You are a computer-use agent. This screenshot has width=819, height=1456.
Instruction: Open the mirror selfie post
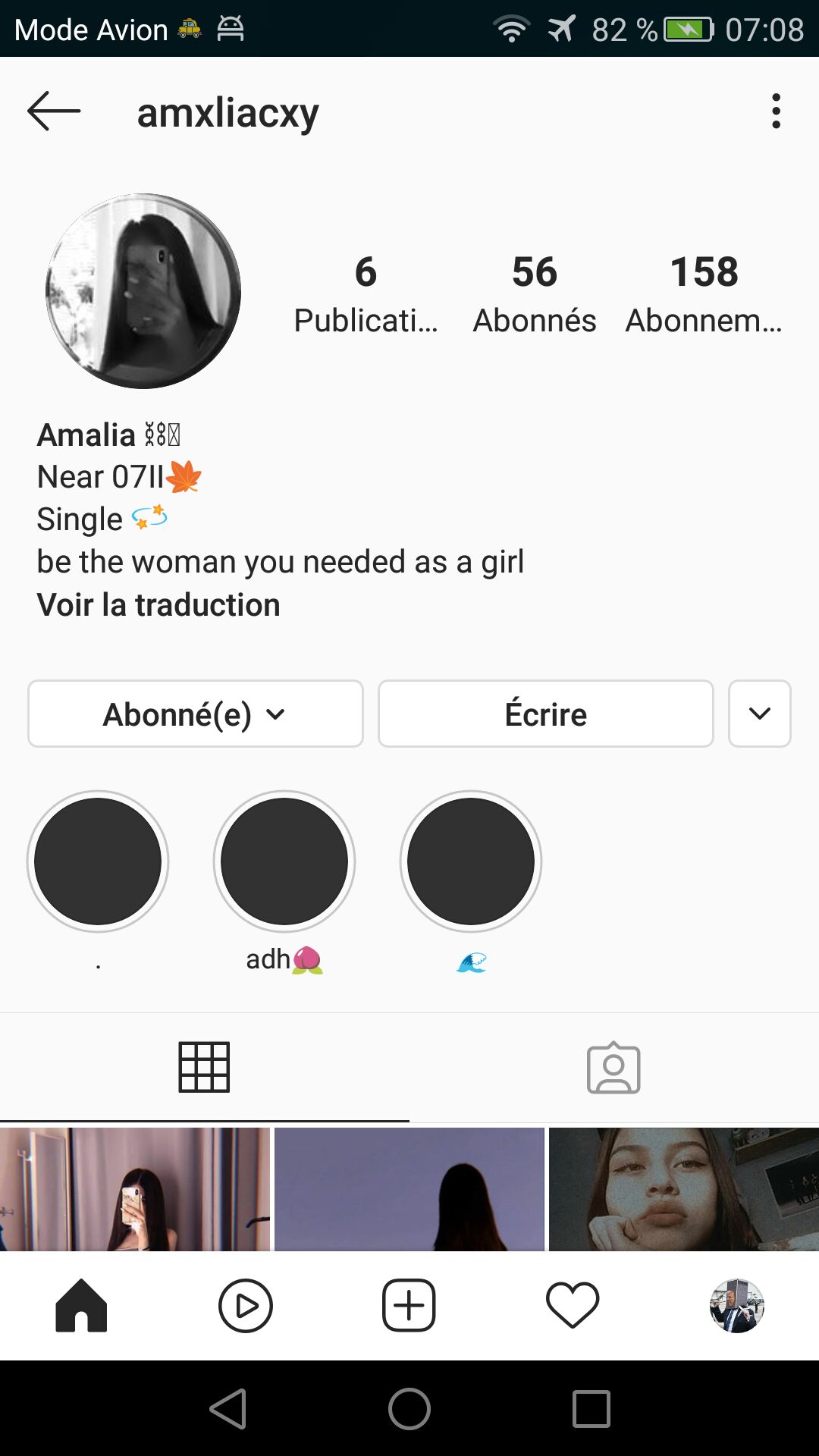coord(135,1189)
